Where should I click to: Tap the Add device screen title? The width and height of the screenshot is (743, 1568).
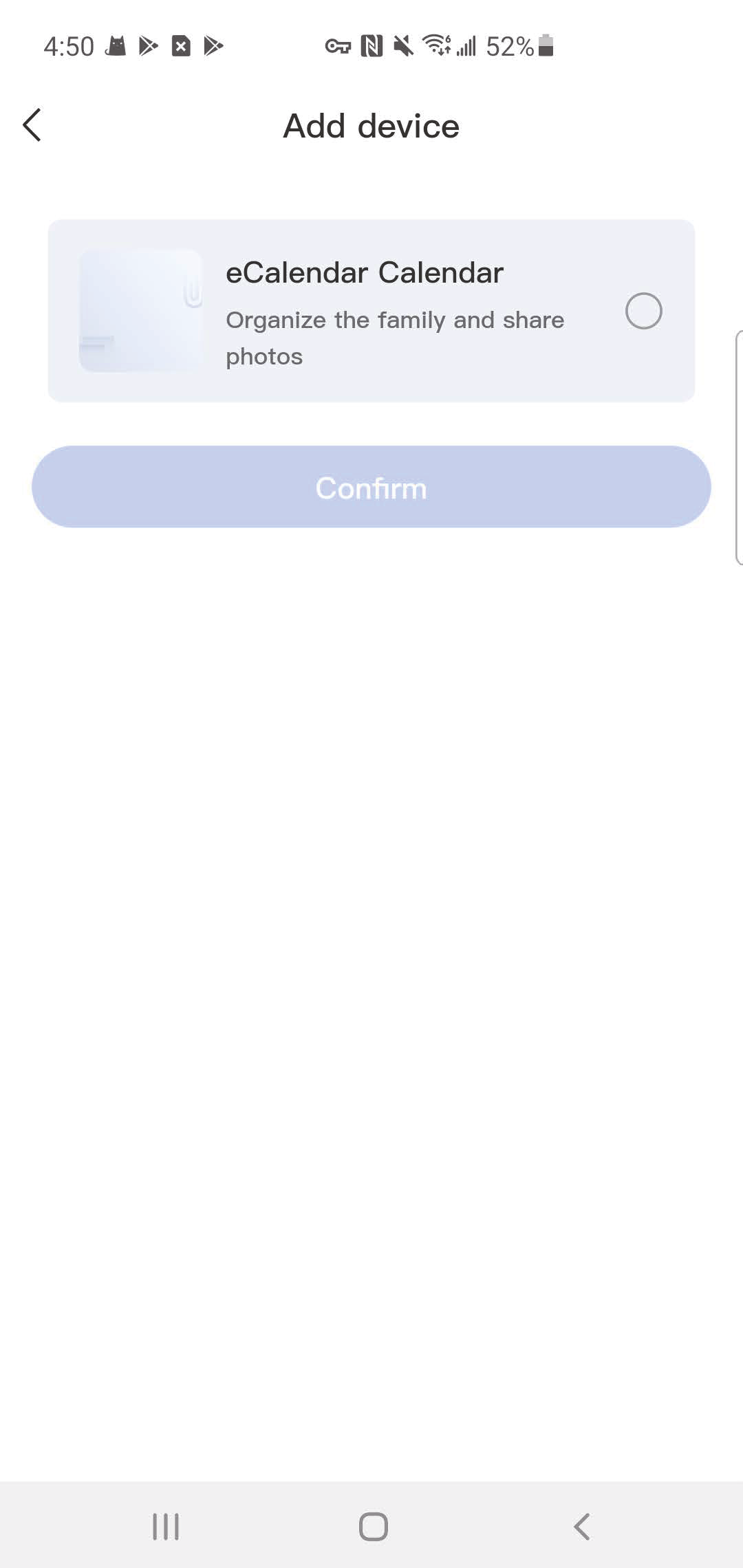[371, 125]
